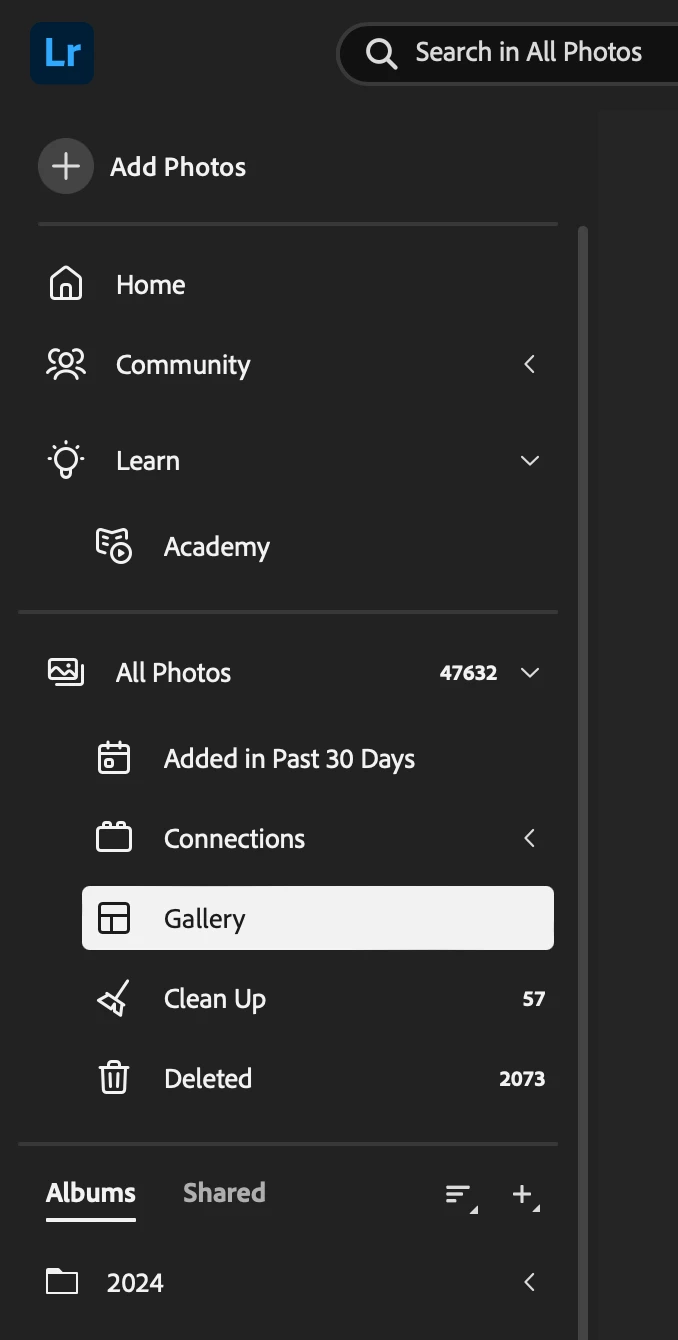Expand the 2024 folder
This screenshot has width=678, height=1340.
pyautogui.click(x=530, y=1282)
